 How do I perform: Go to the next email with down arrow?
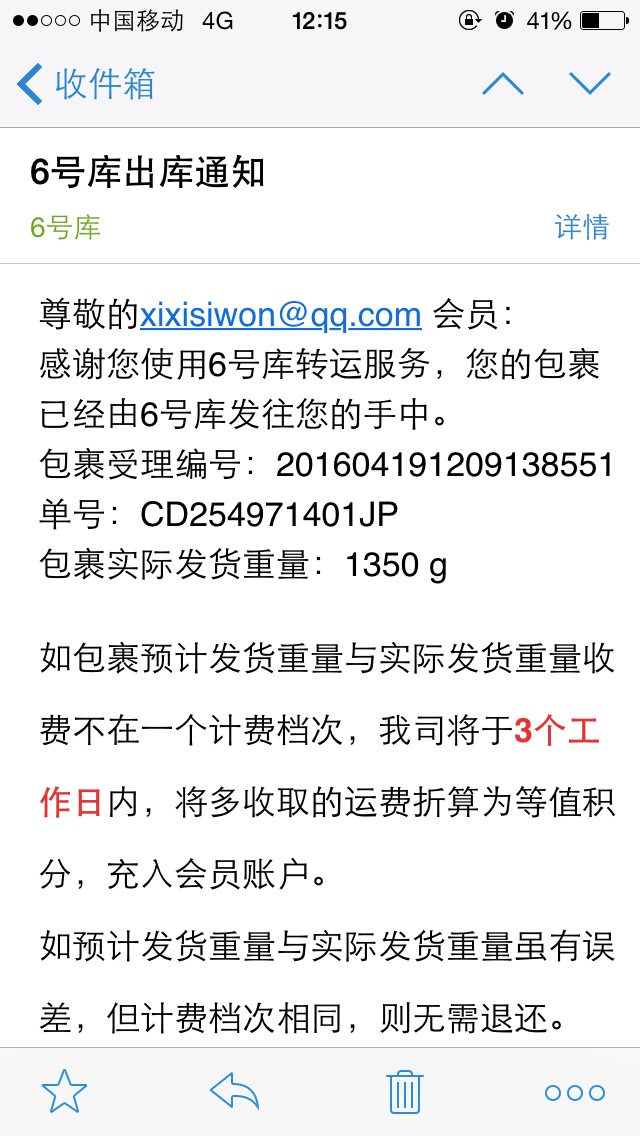point(590,84)
